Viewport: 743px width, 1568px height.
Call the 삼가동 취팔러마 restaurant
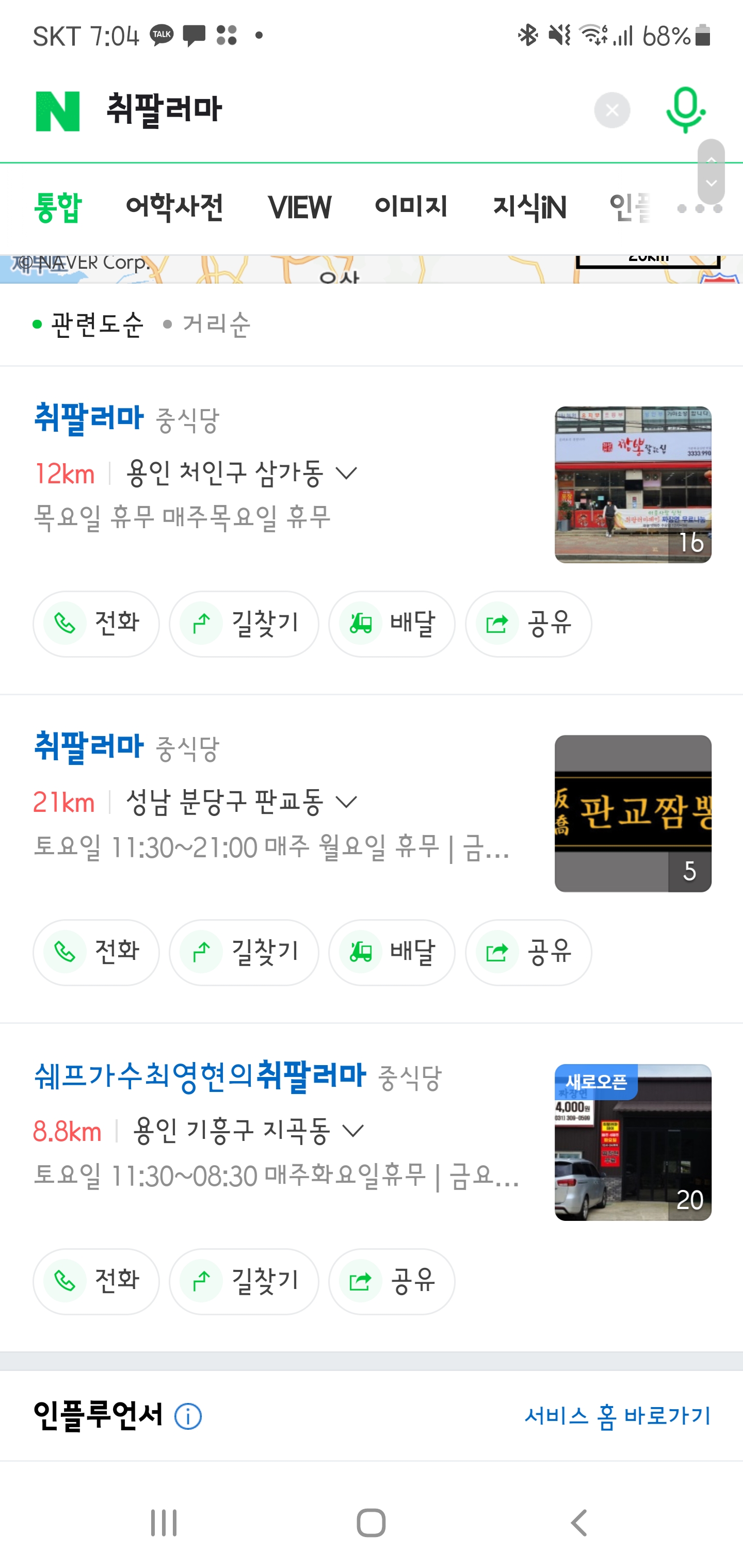coord(96,624)
